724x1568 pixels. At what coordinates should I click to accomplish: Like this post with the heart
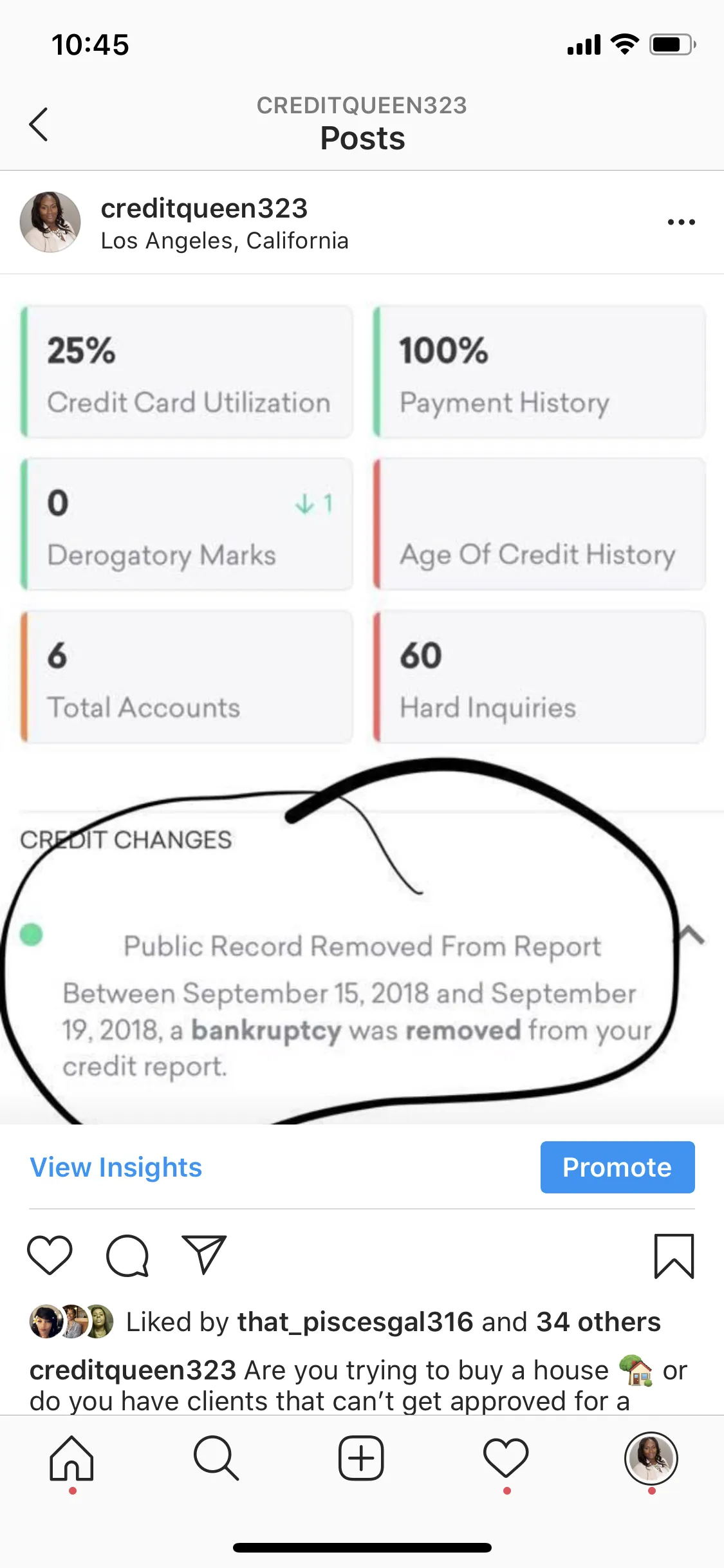(x=50, y=1255)
